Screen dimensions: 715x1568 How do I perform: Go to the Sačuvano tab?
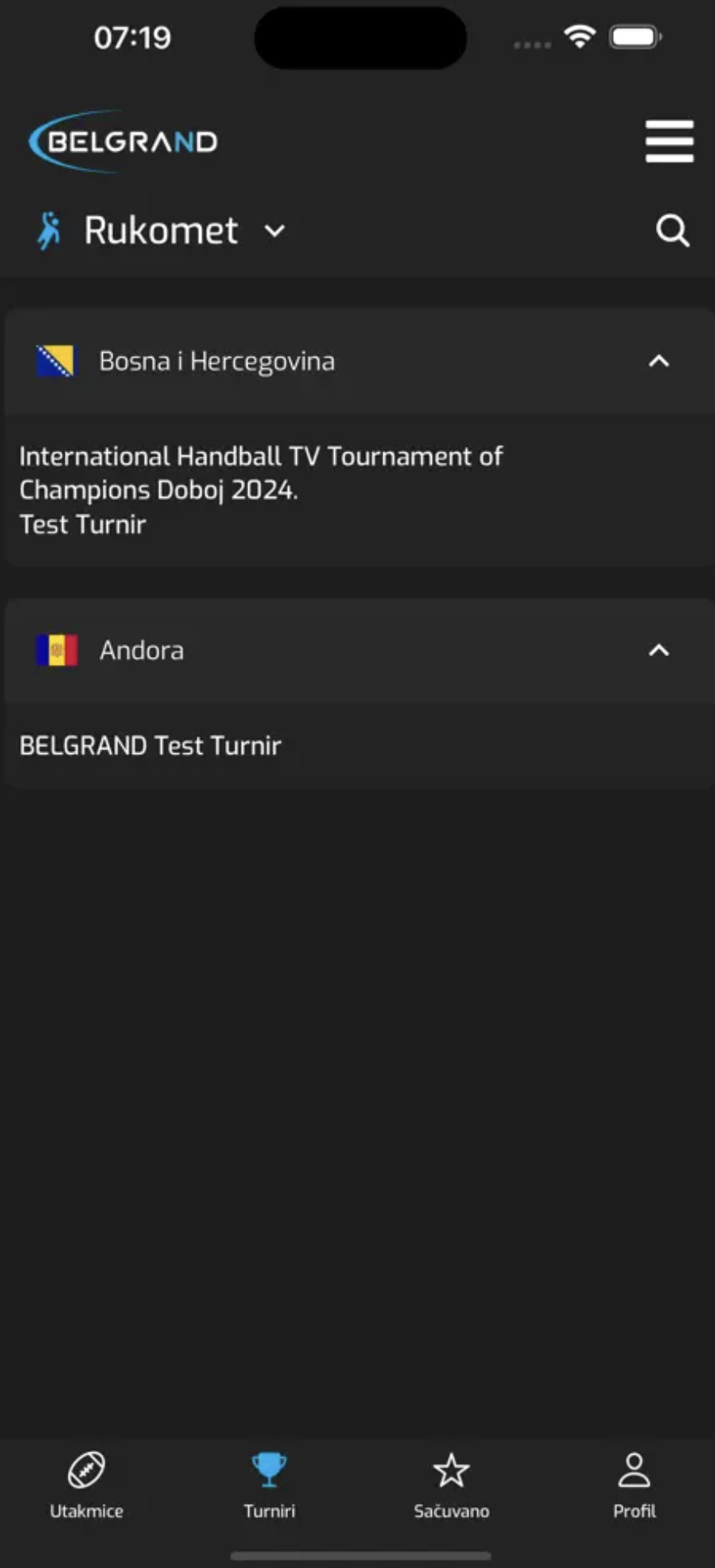point(451,1485)
